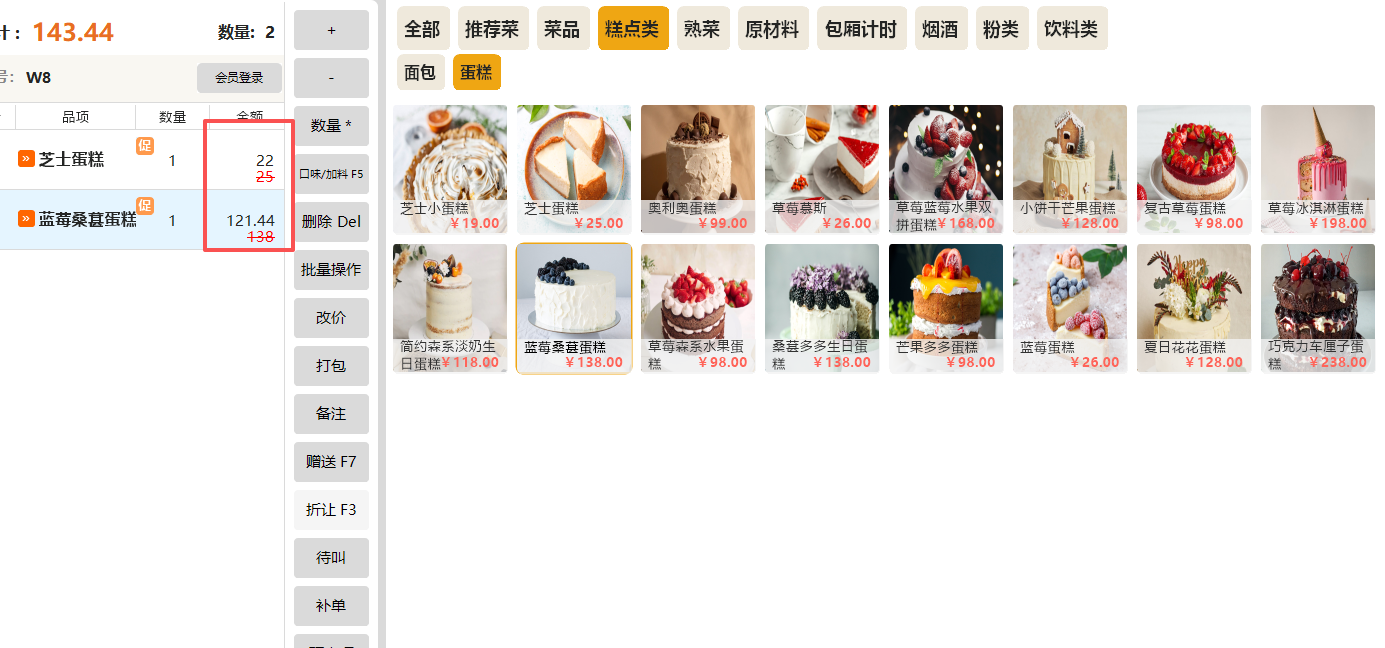Switch to the 烟酒 category
Viewport: 1385px width, 648px height.
tap(940, 29)
